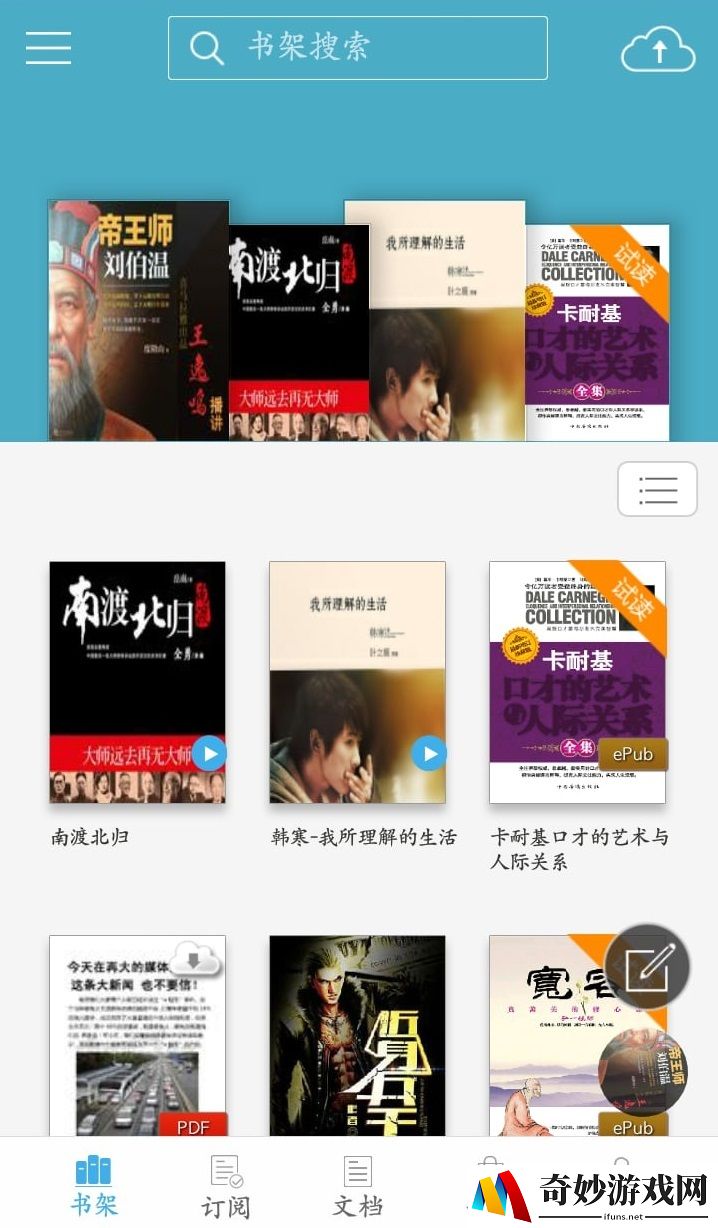Open the 帝王师刘伯温 banner cover
The image size is (718, 1228).
pos(137,320)
